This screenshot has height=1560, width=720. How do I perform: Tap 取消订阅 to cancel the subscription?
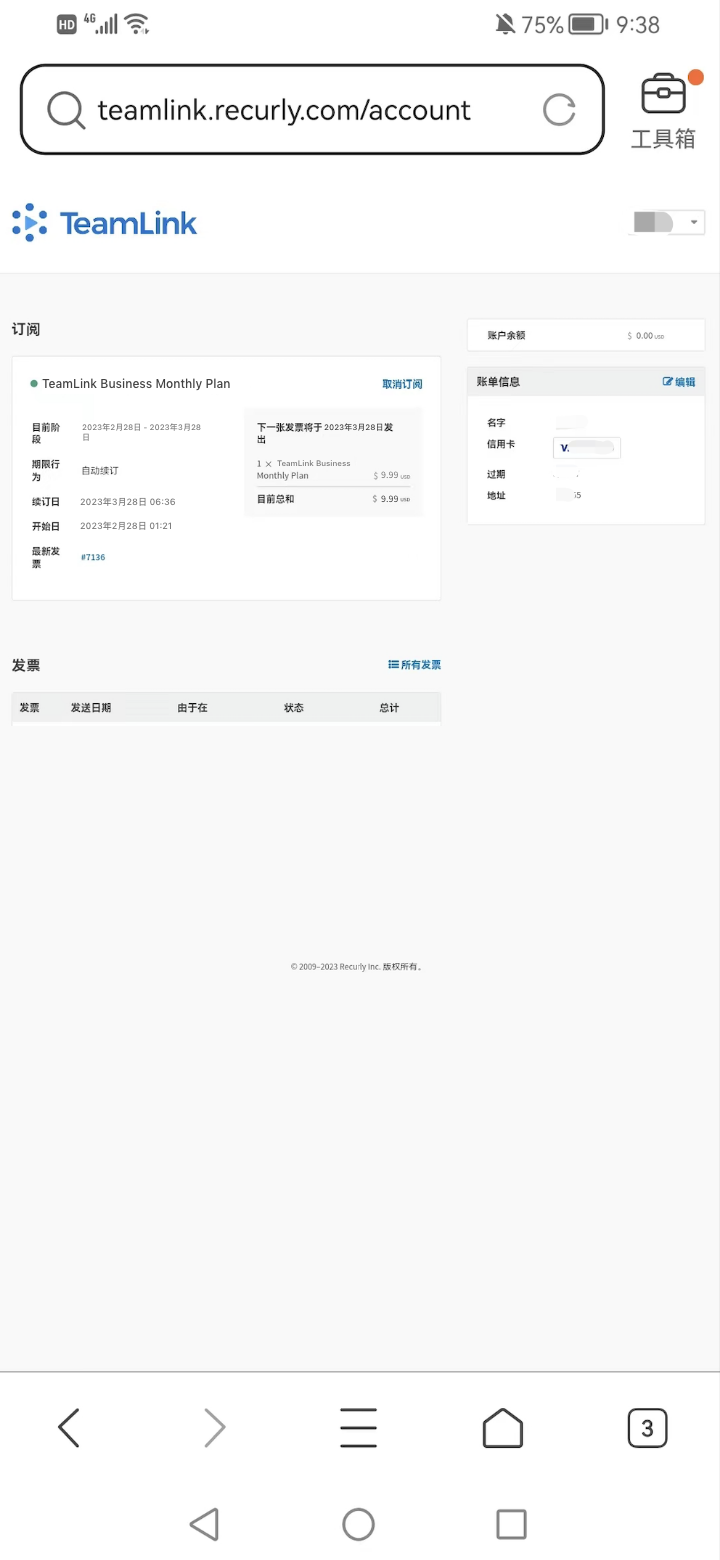[x=402, y=384]
